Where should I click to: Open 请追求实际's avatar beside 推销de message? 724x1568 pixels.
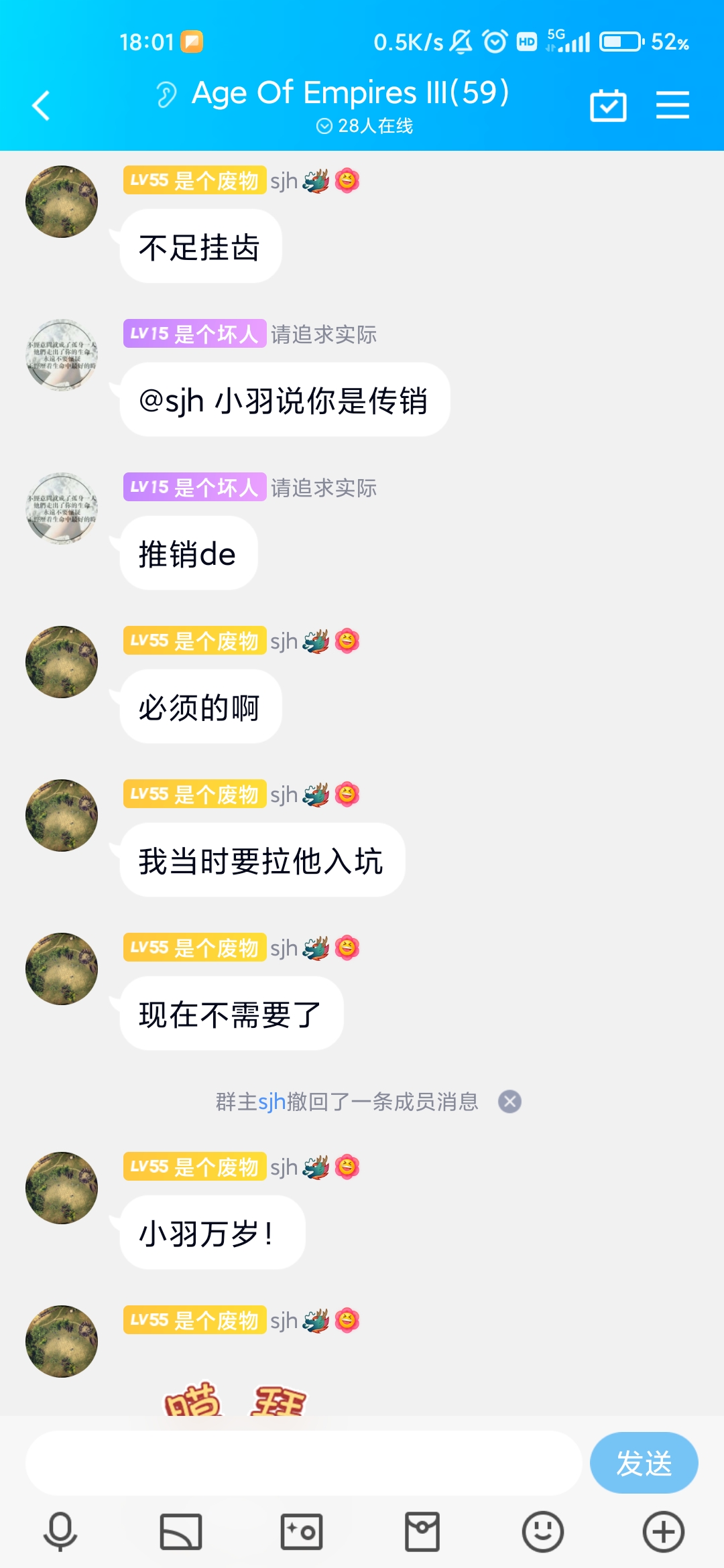[62, 509]
